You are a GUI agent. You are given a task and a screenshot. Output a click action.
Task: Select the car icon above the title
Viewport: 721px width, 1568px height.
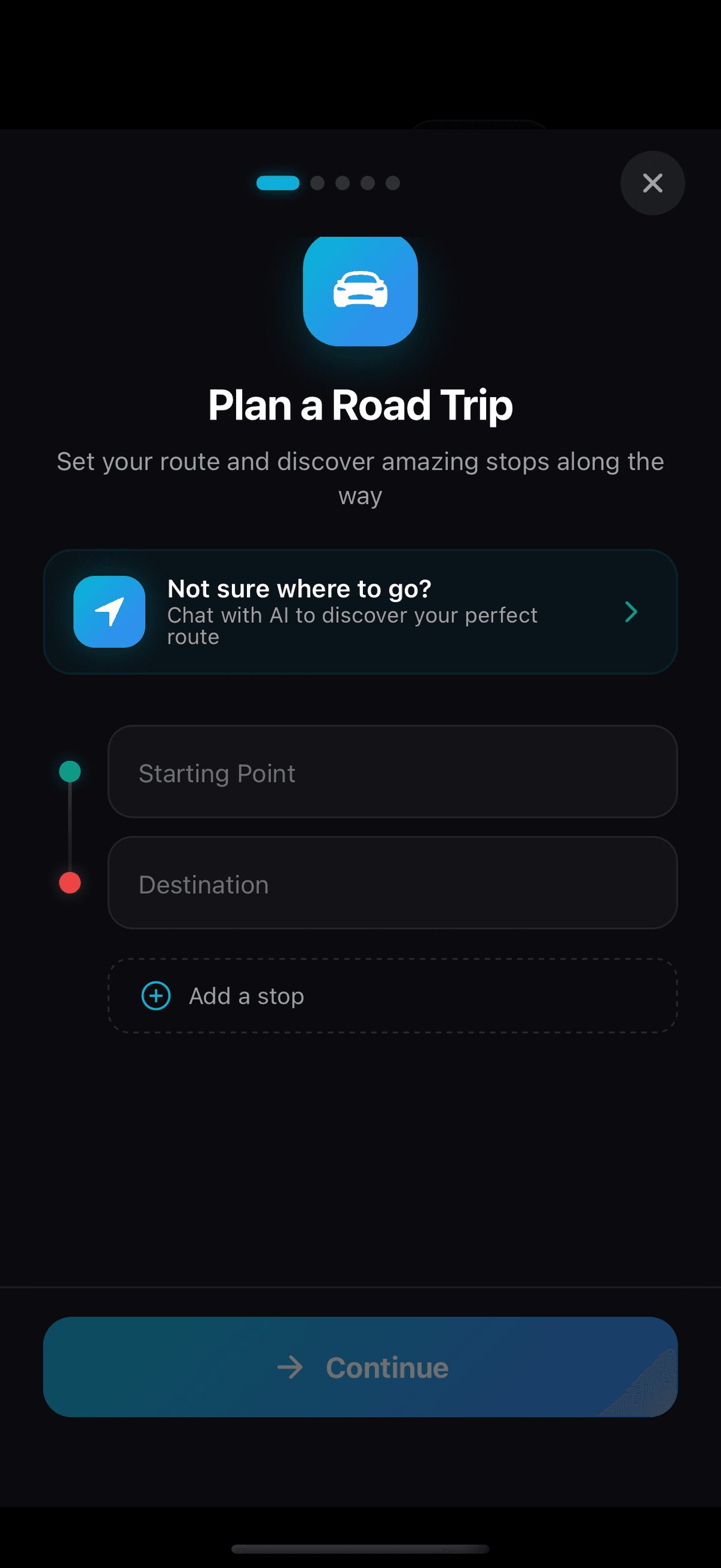click(x=360, y=291)
